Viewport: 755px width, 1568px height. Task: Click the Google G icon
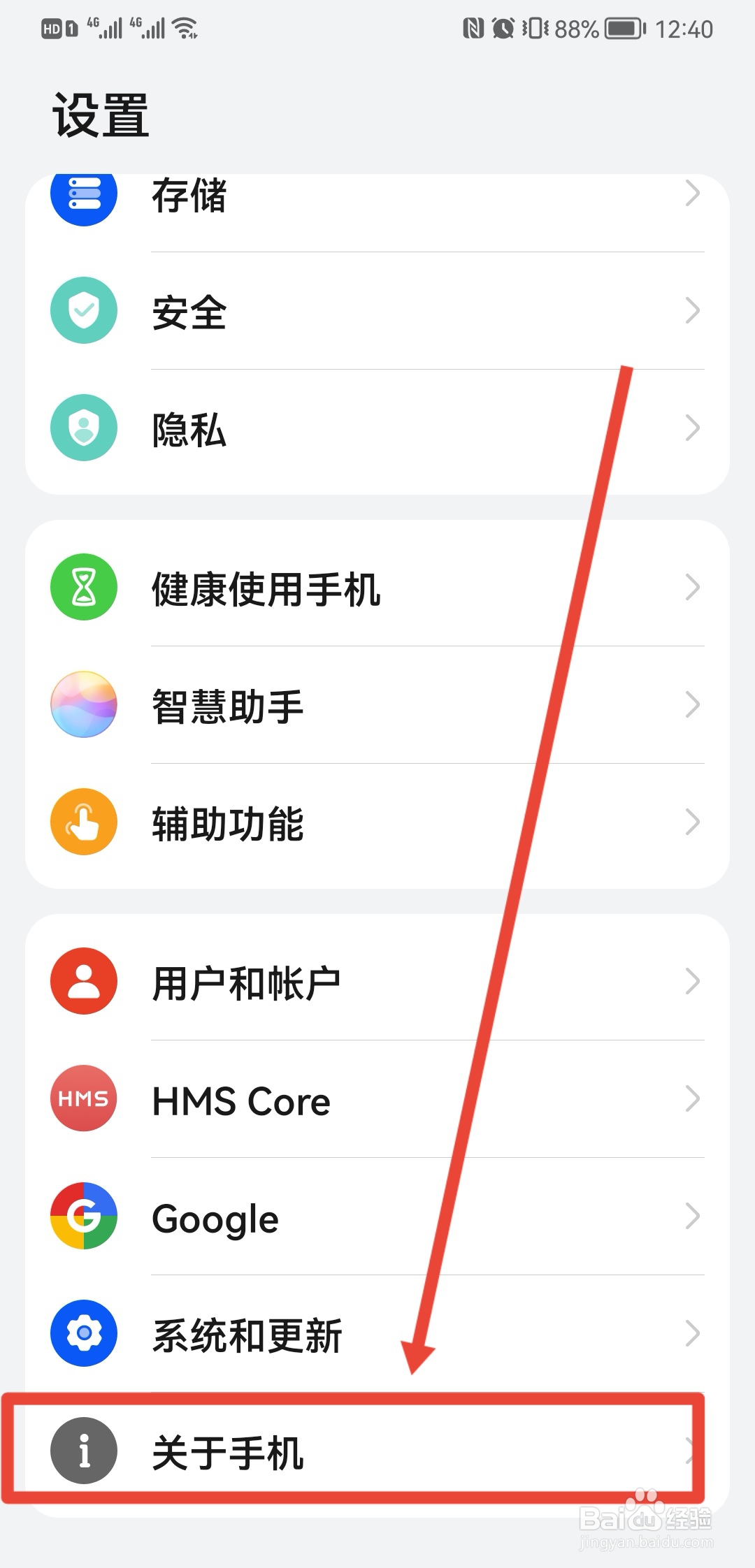(82, 1216)
